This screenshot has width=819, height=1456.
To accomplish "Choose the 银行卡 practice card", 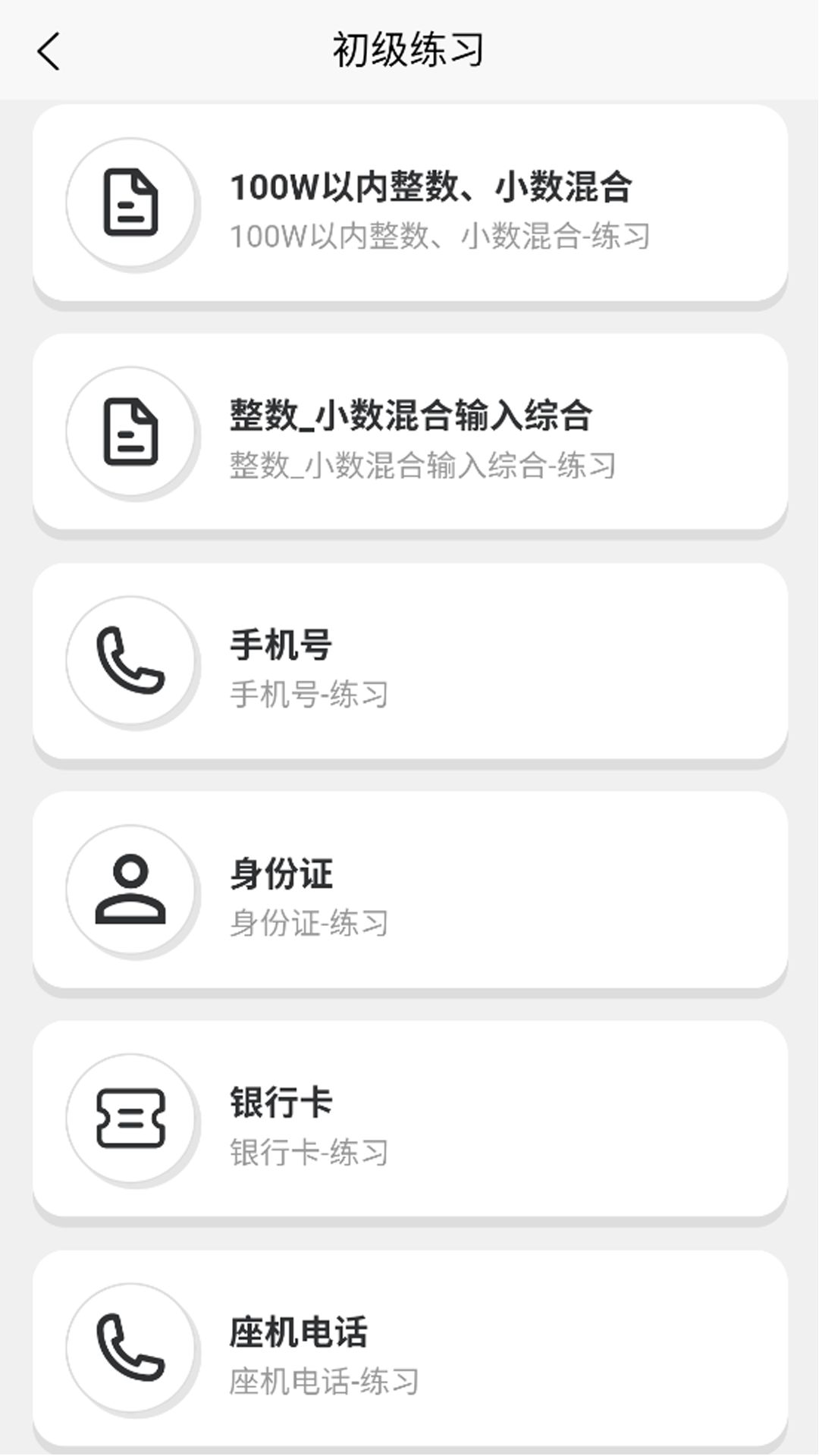I will pyautogui.click(x=409, y=1121).
